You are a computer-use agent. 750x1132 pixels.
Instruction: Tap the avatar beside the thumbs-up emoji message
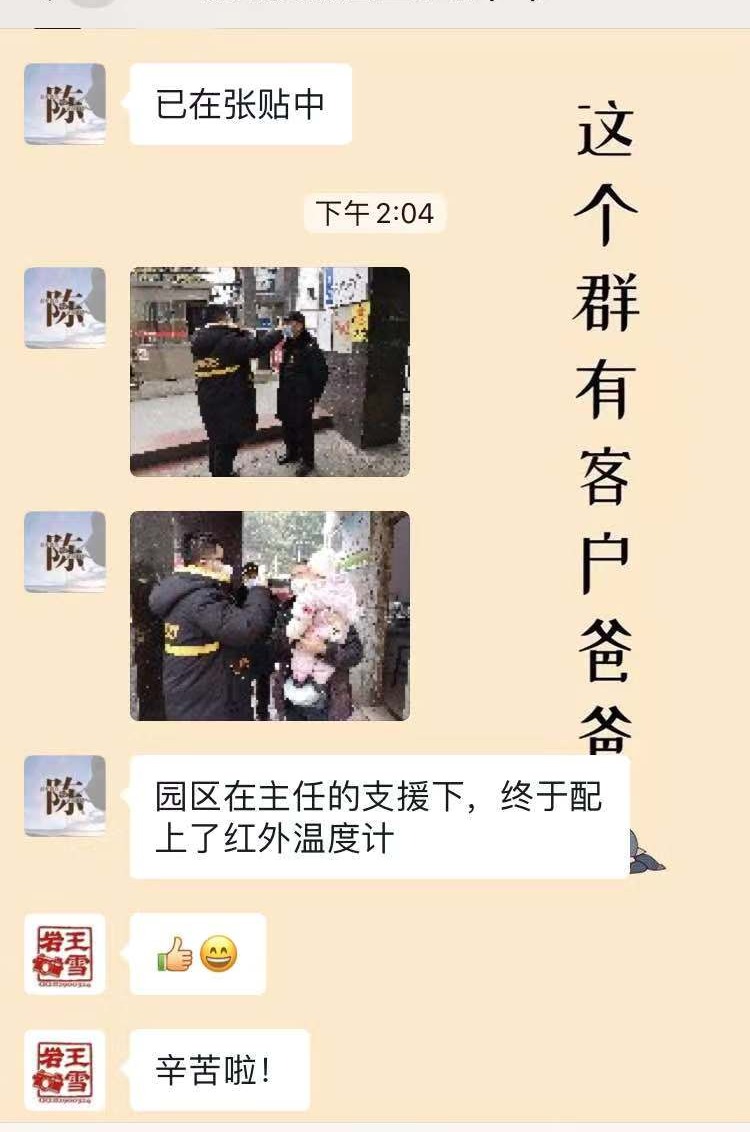pos(65,953)
